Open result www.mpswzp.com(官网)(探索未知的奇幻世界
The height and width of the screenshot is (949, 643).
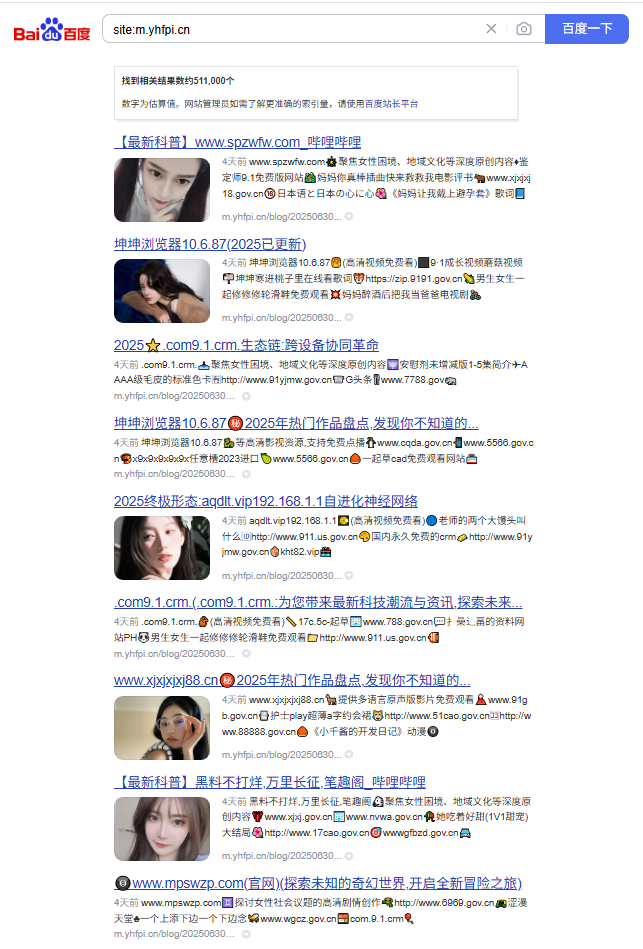click(318, 883)
